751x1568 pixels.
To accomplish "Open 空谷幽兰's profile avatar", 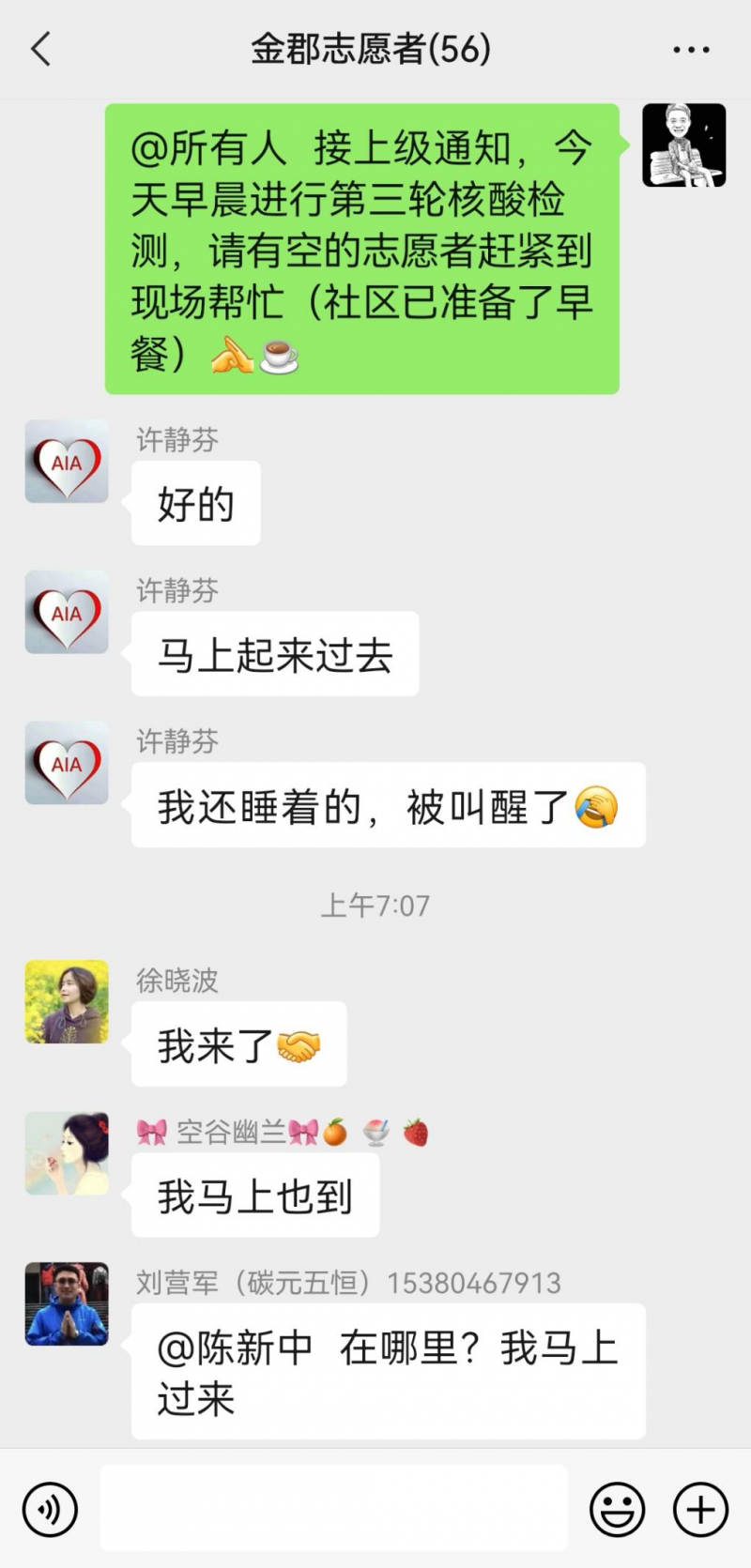I will pyautogui.click(x=67, y=1153).
